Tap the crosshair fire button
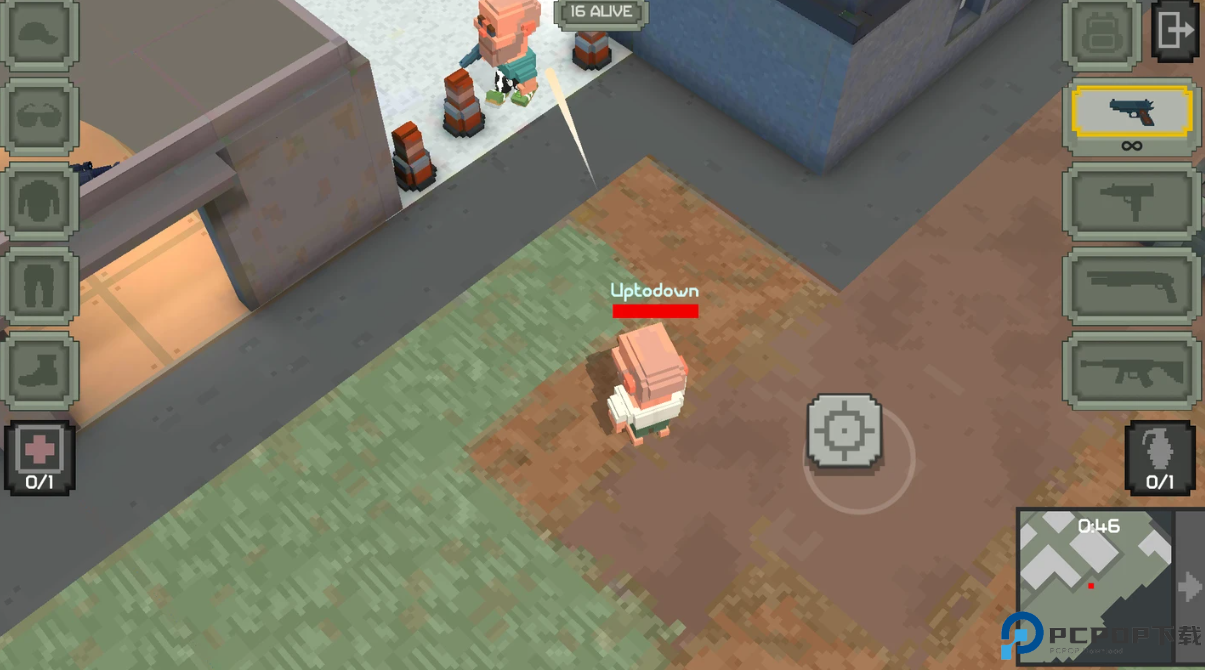The width and height of the screenshot is (1205, 670). (845, 432)
